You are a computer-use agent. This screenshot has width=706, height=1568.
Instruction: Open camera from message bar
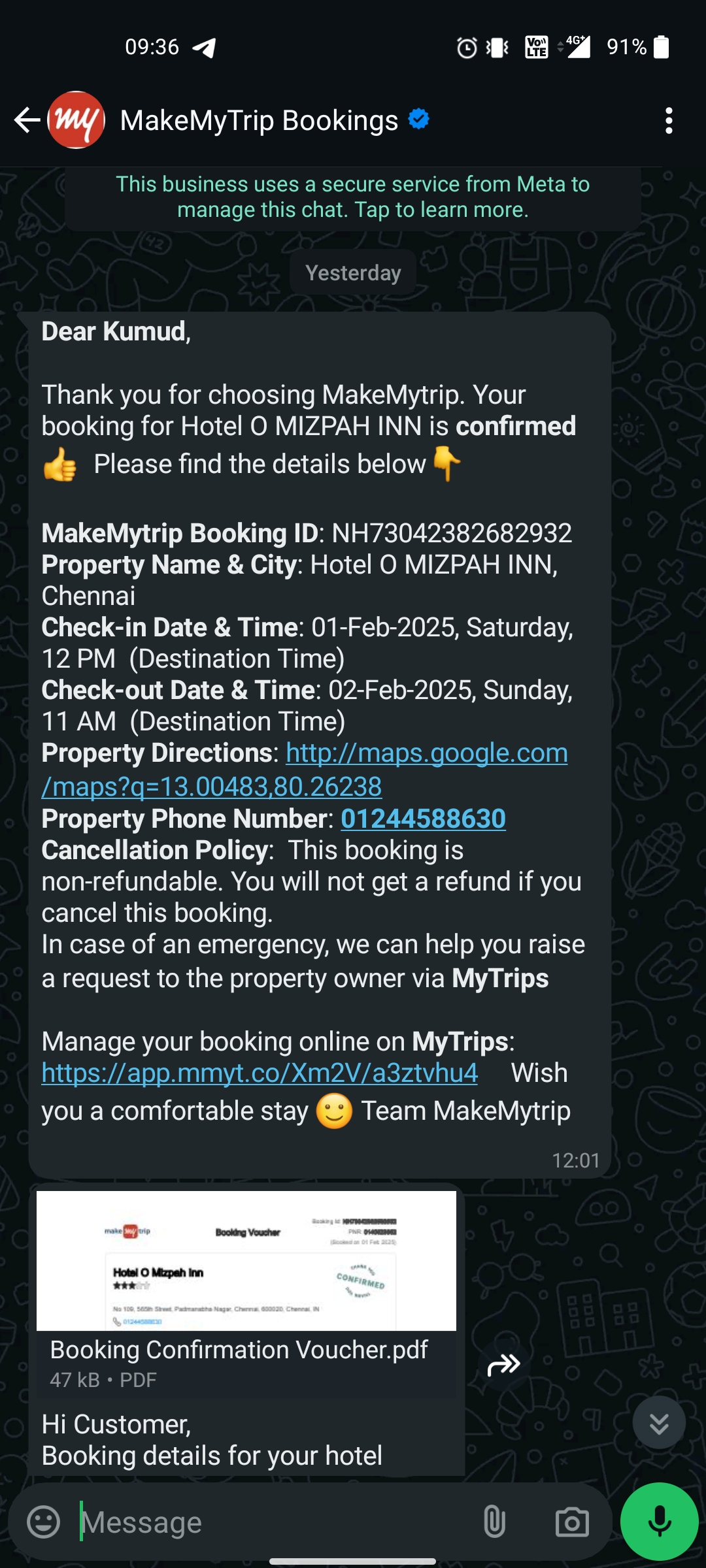click(572, 1523)
